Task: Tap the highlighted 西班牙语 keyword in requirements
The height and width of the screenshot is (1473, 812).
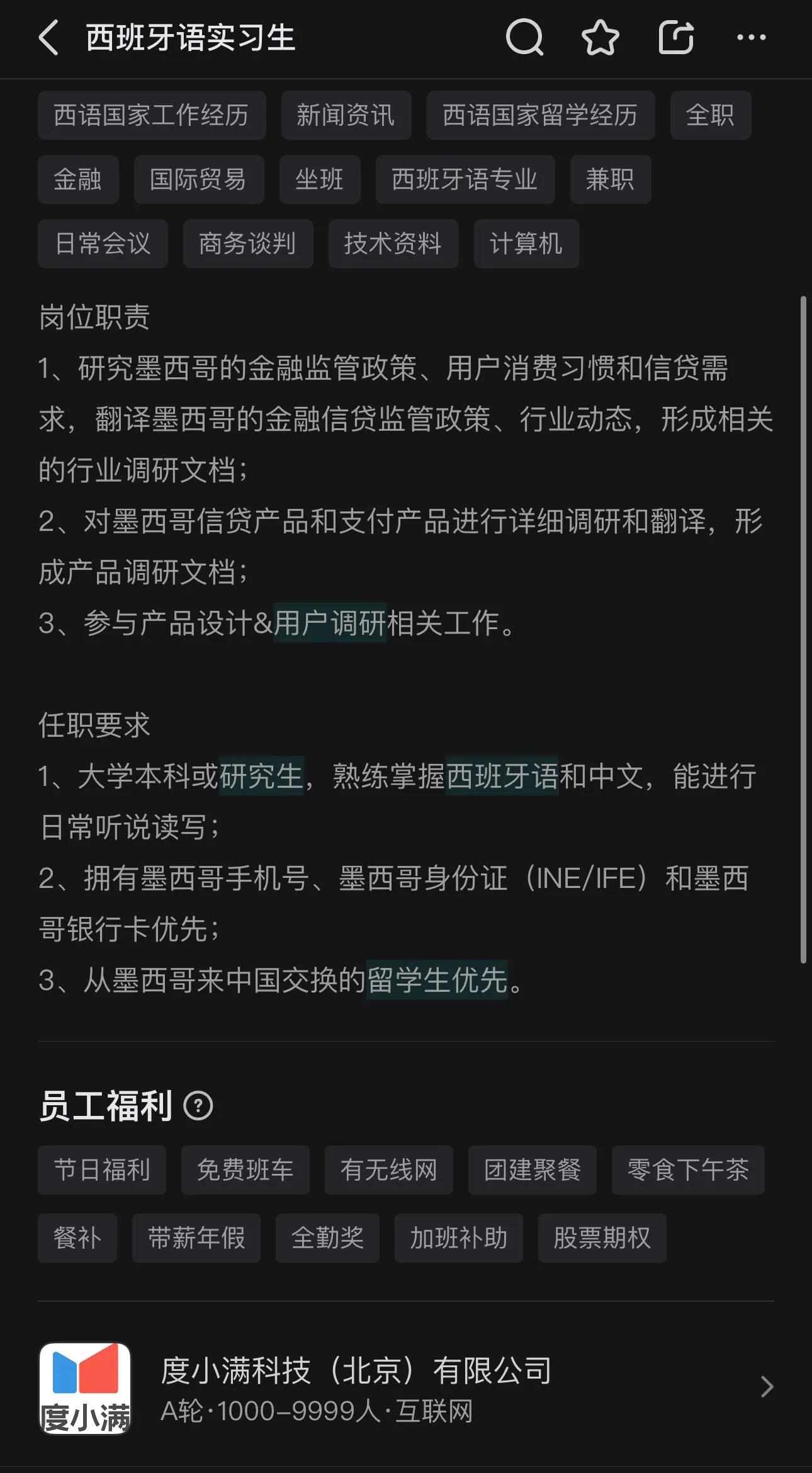Action: pos(502,776)
